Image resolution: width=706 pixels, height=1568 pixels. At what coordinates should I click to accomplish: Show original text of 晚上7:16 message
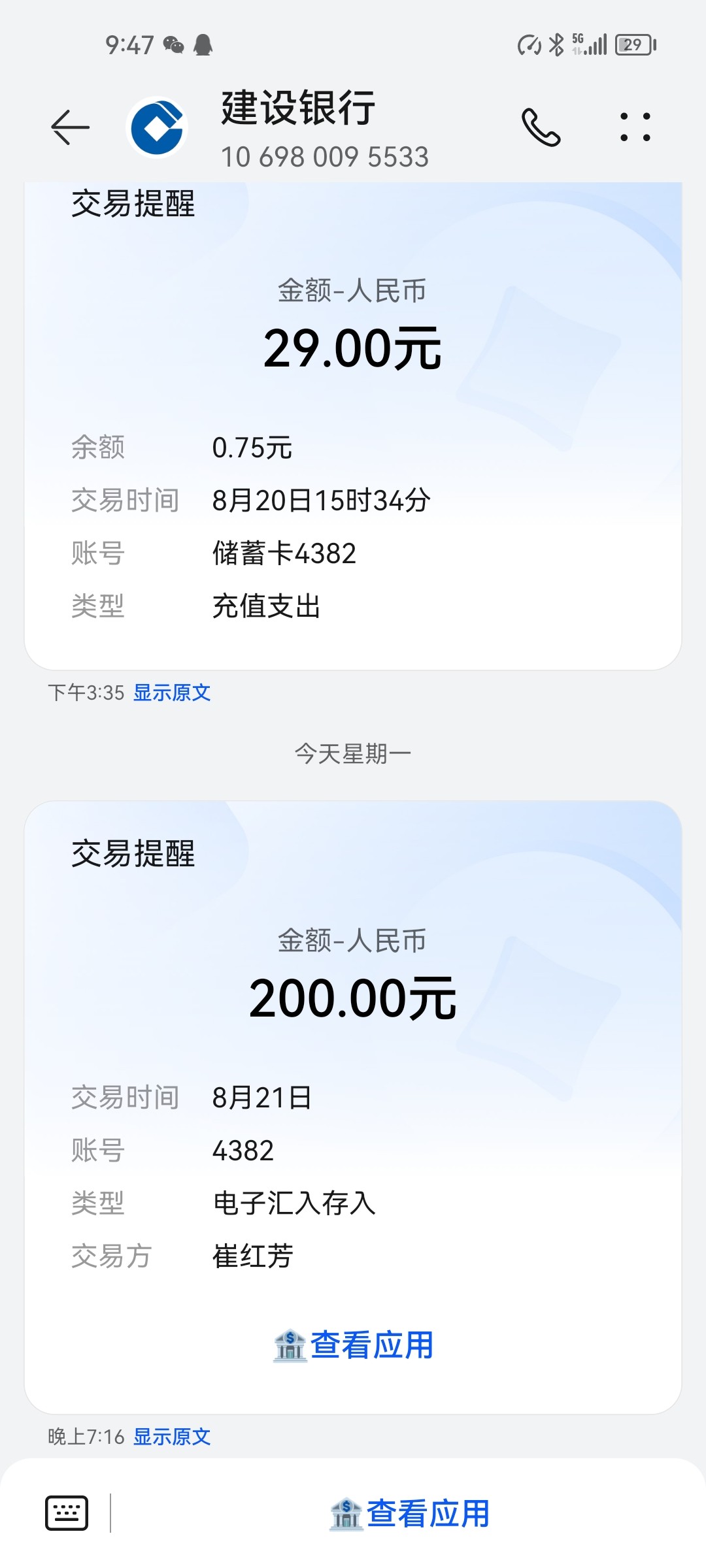point(172,1437)
